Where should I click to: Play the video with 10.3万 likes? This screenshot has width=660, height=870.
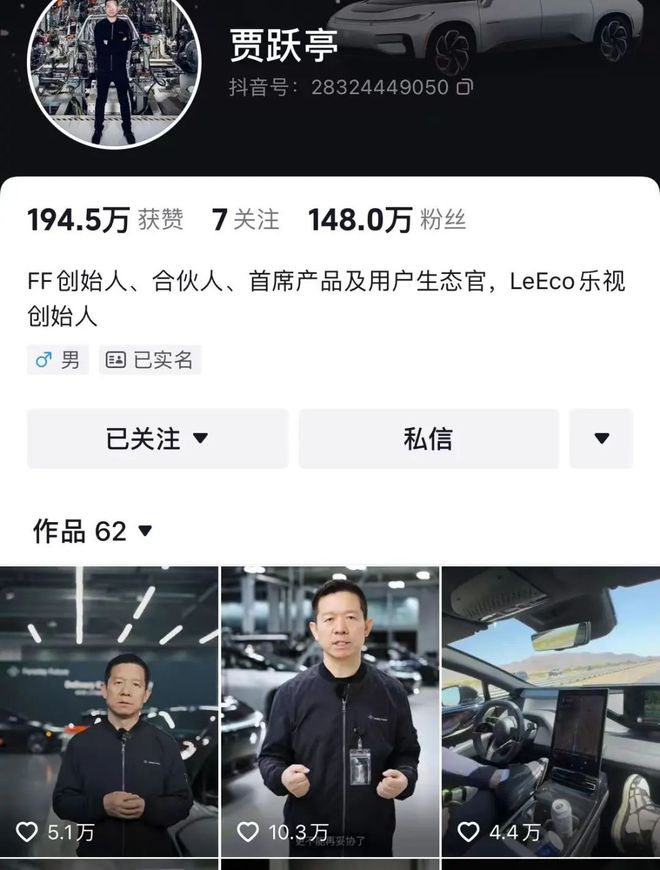pos(330,710)
